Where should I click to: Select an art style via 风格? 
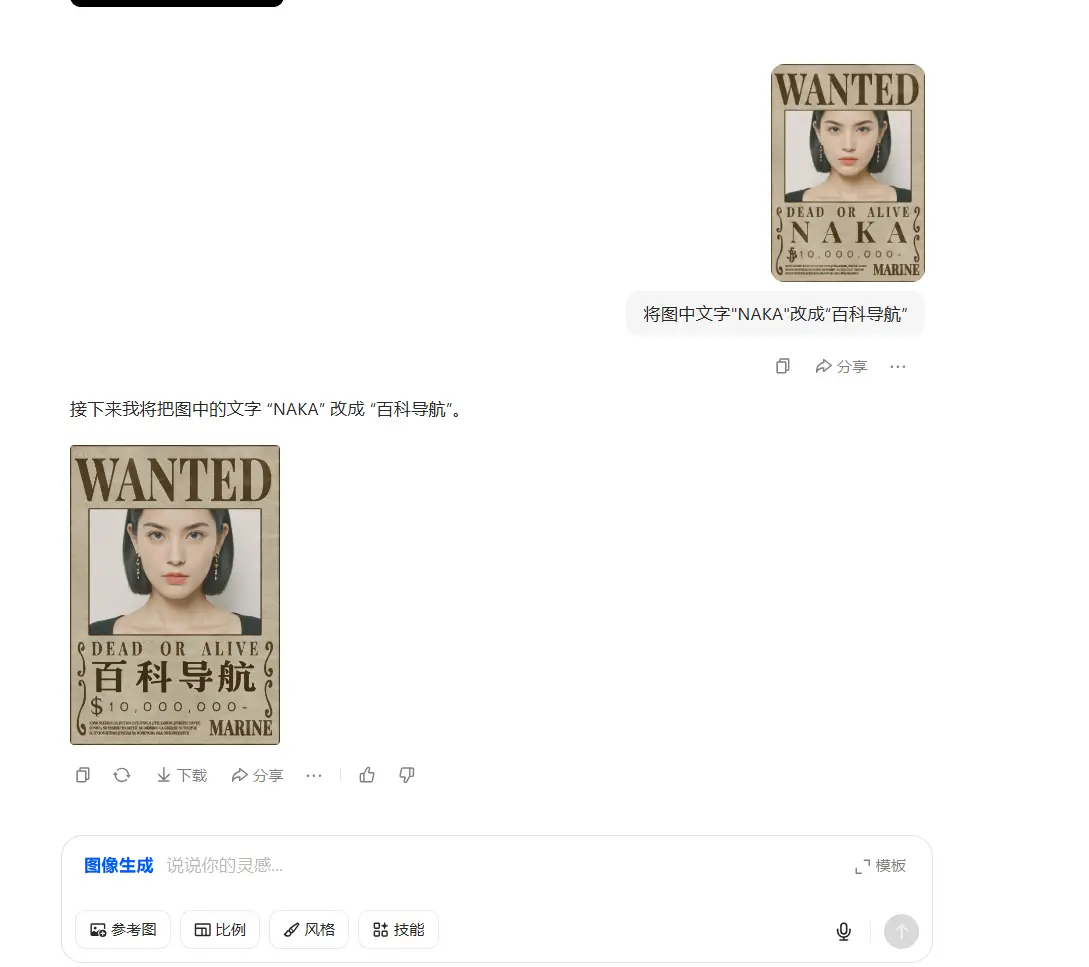309,930
